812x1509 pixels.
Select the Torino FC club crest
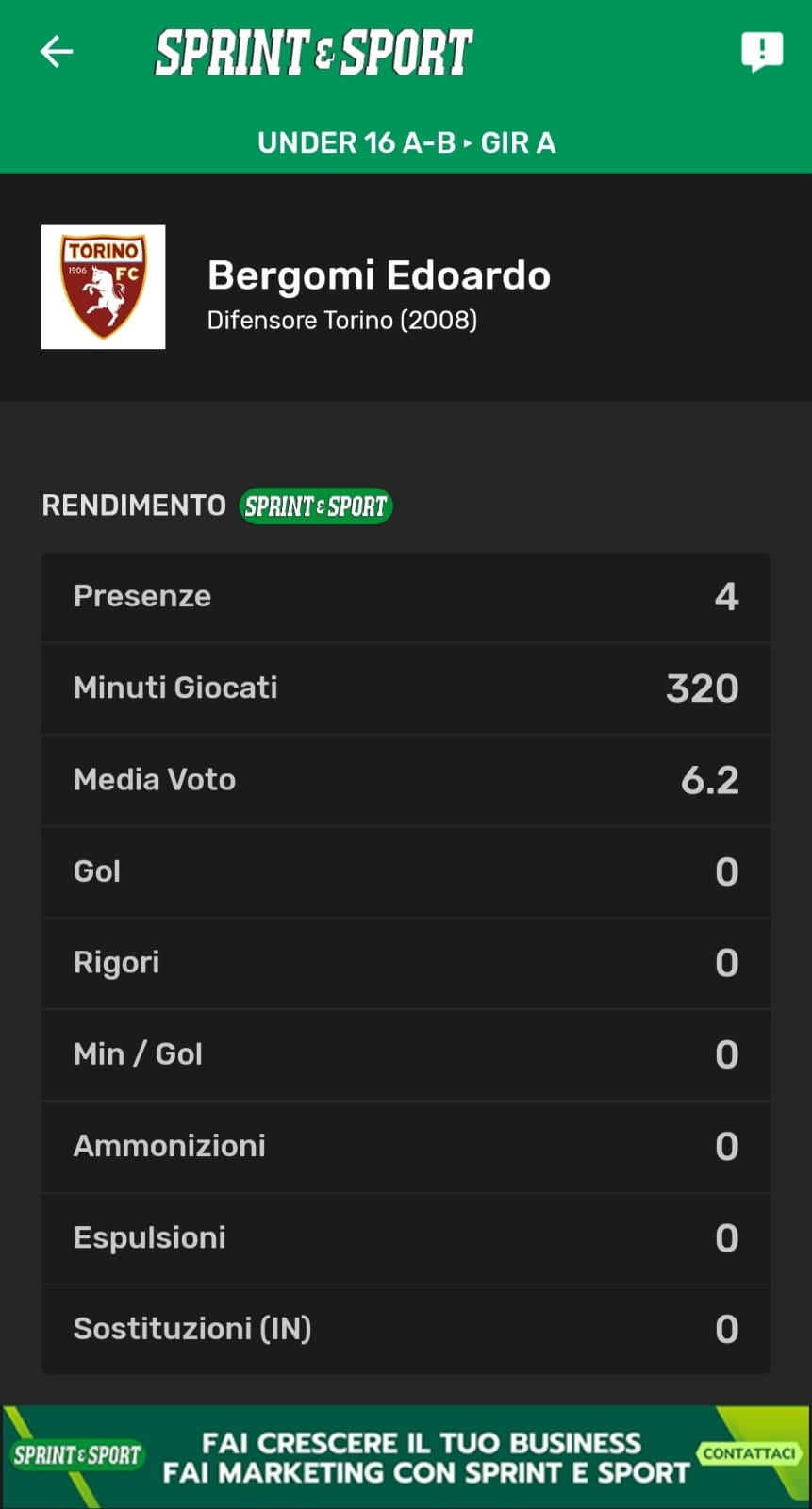(103, 287)
